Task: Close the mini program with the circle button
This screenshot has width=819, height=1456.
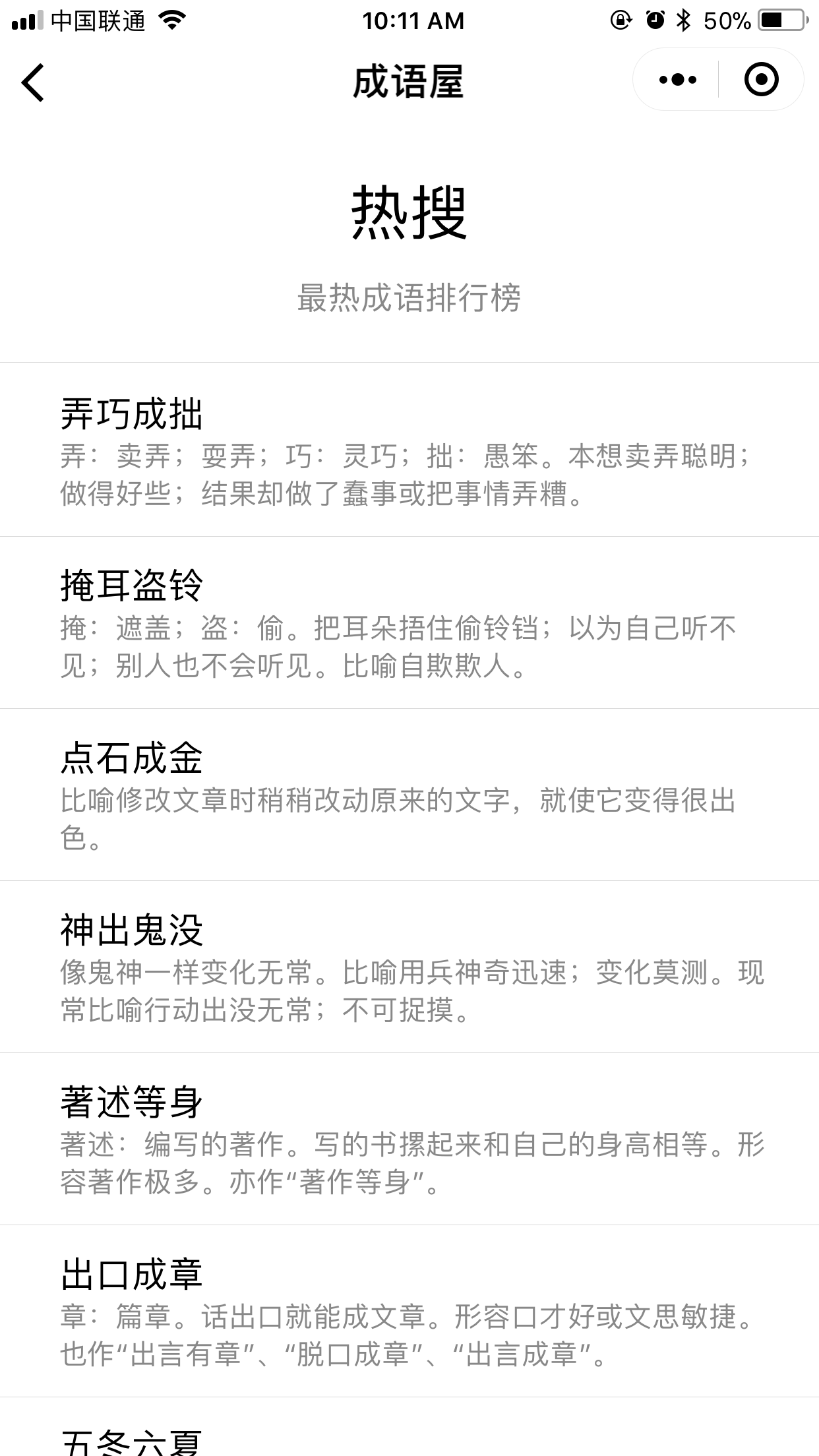Action: coord(761,80)
